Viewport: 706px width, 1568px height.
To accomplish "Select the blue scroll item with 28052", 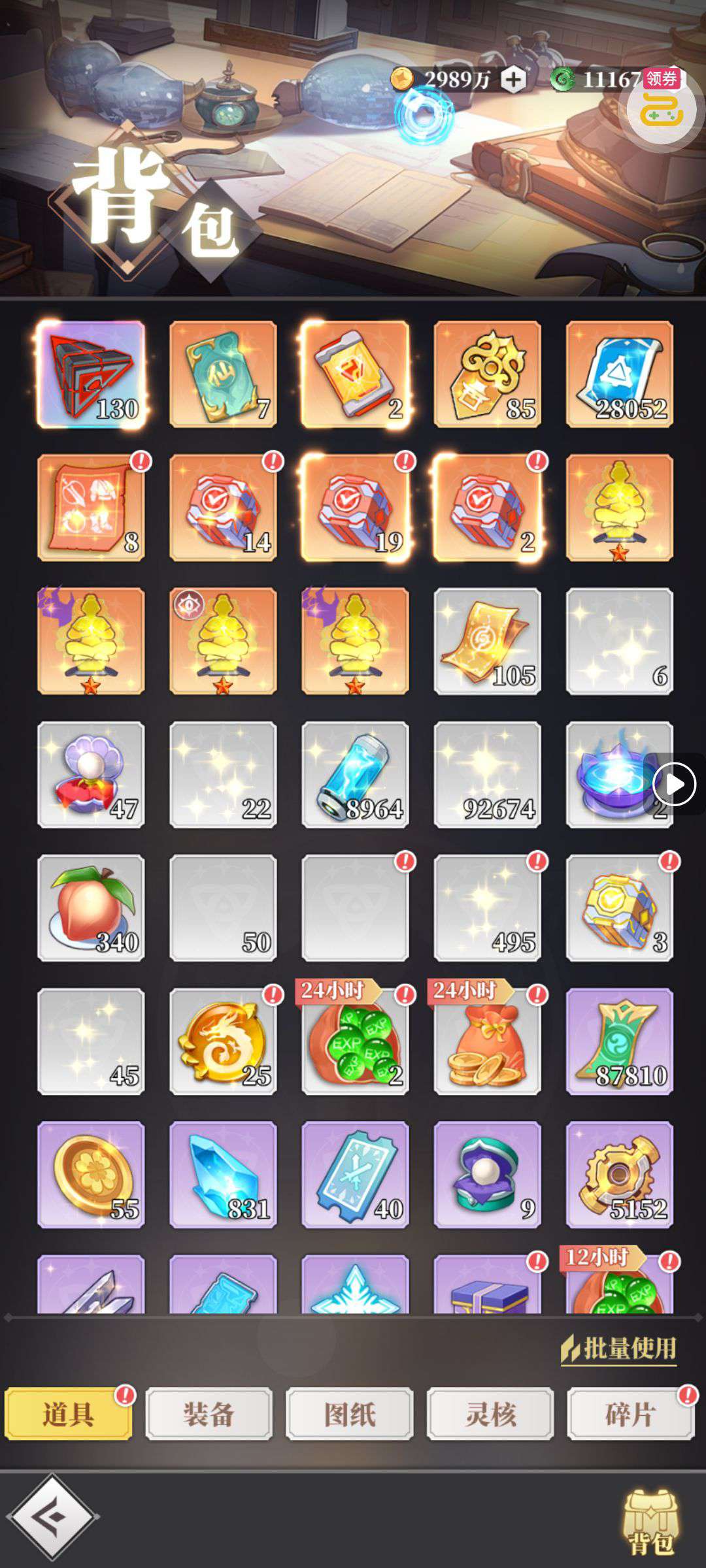I will click(619, 374).
